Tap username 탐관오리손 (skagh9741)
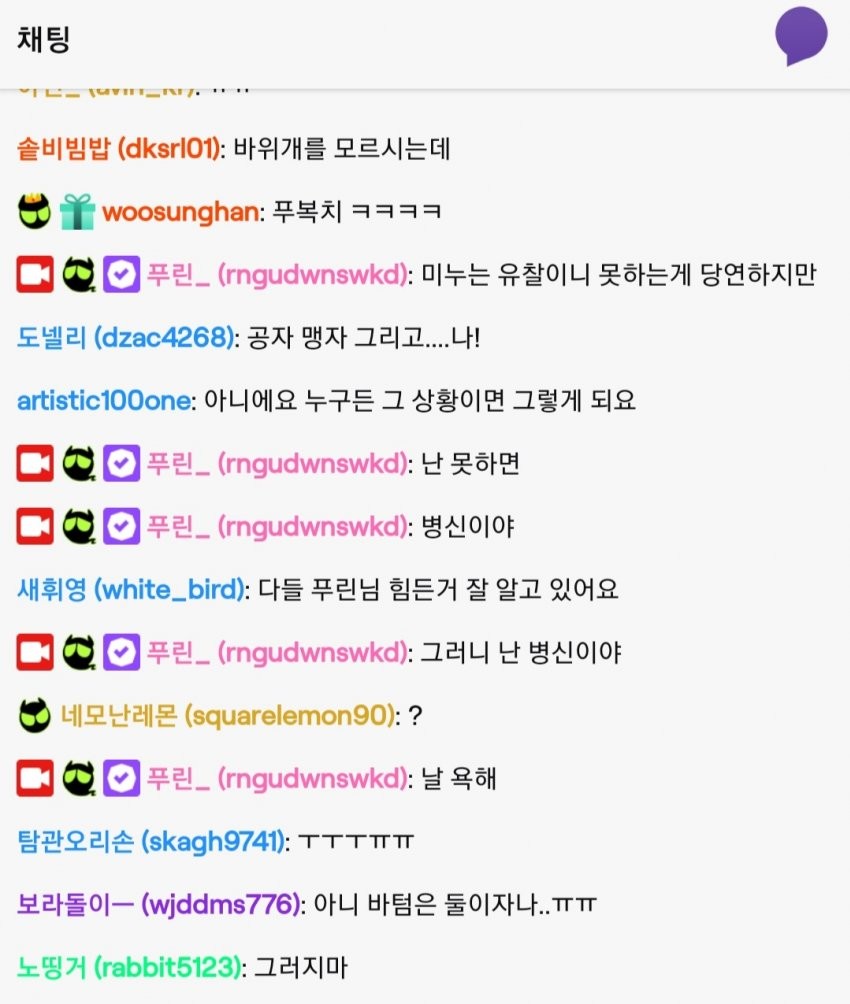The height and width of the screenshot is (1004, 850). (150, 842)
